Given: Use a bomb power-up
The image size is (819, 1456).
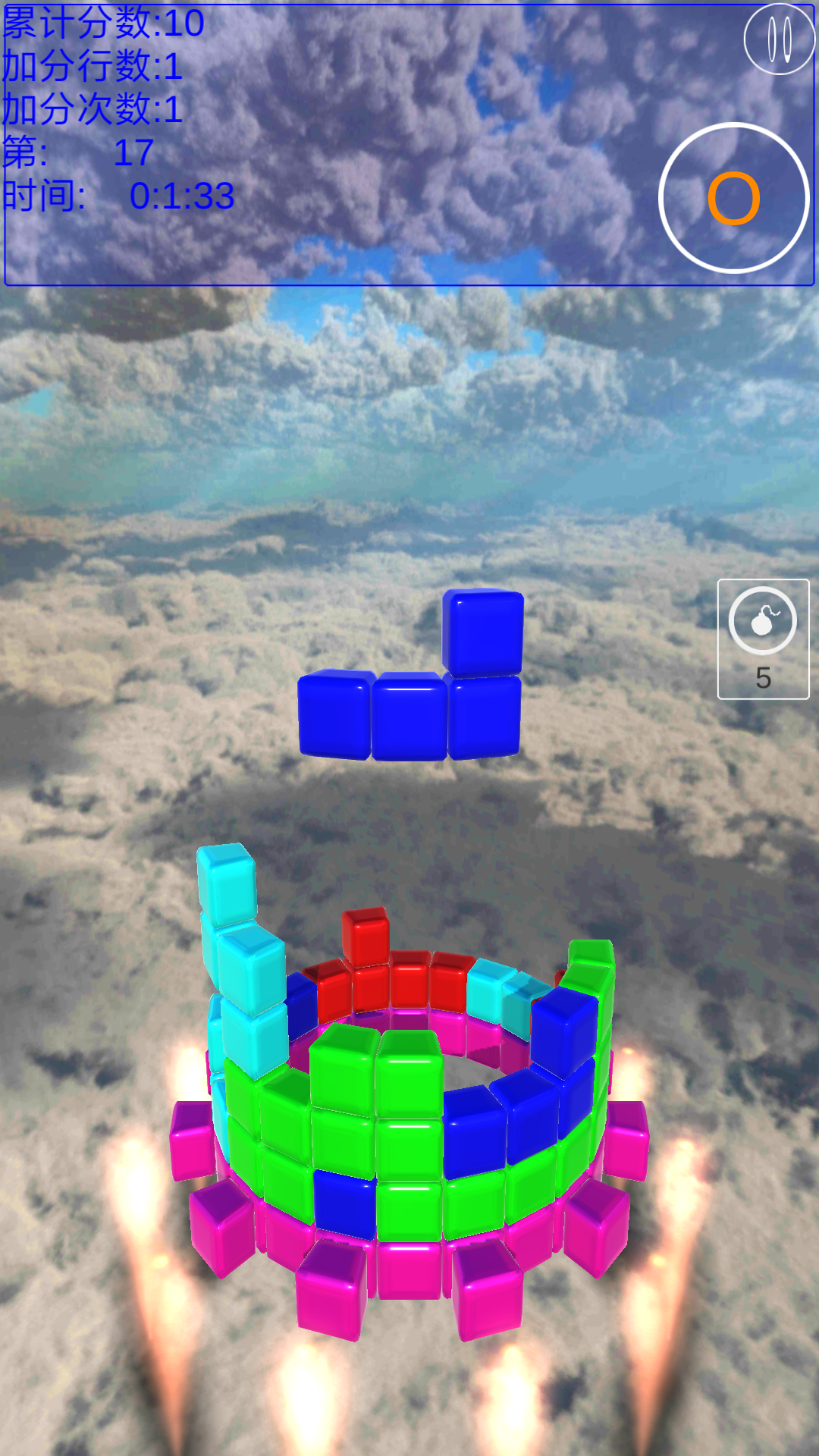Looking at the screenshot, I should [x=763, y=639].
